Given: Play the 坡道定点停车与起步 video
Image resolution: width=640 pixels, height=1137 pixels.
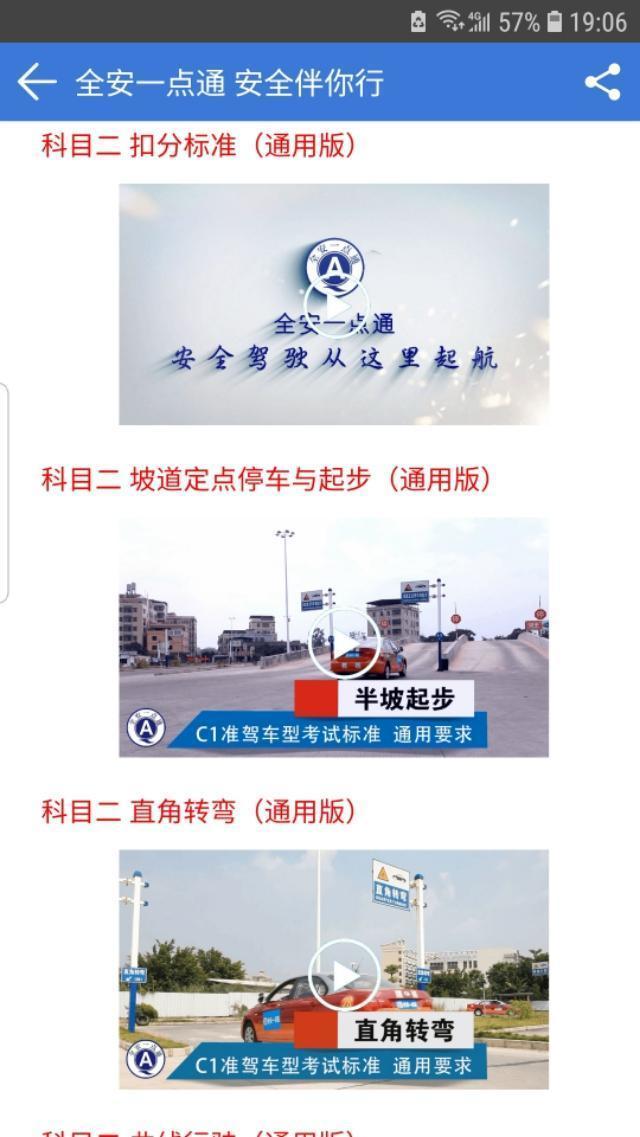Looking at the screenshot, I should coord(344,642).
